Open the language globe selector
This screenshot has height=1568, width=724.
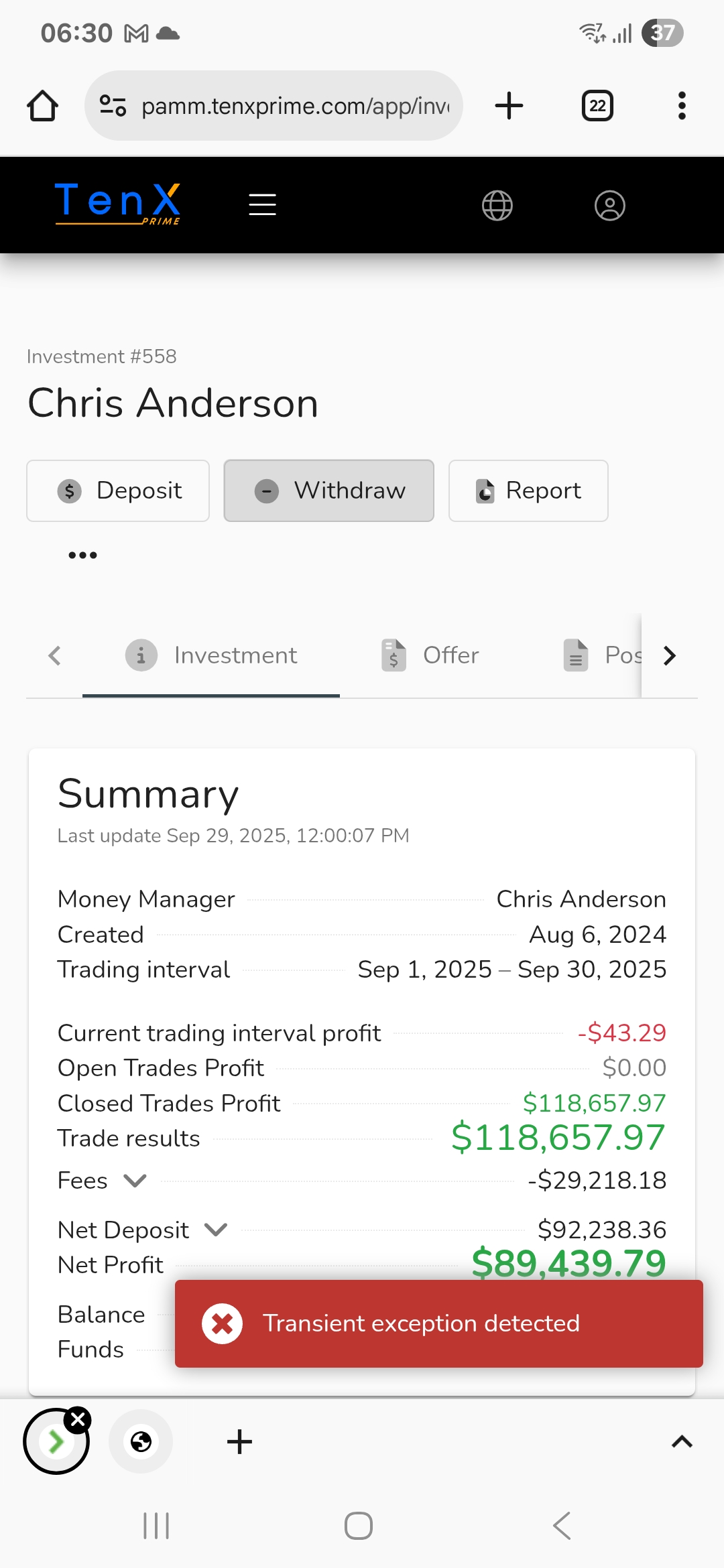pyautogui.click(x=497, y=206)
